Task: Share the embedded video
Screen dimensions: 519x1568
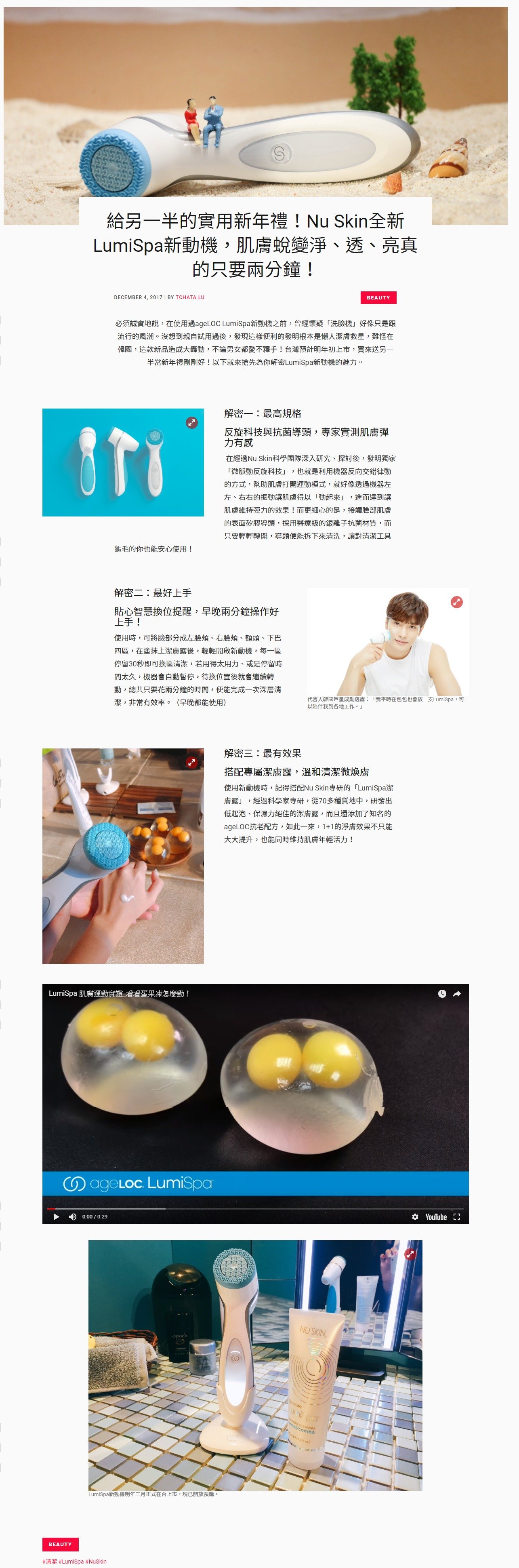Action: click(457, 993)
